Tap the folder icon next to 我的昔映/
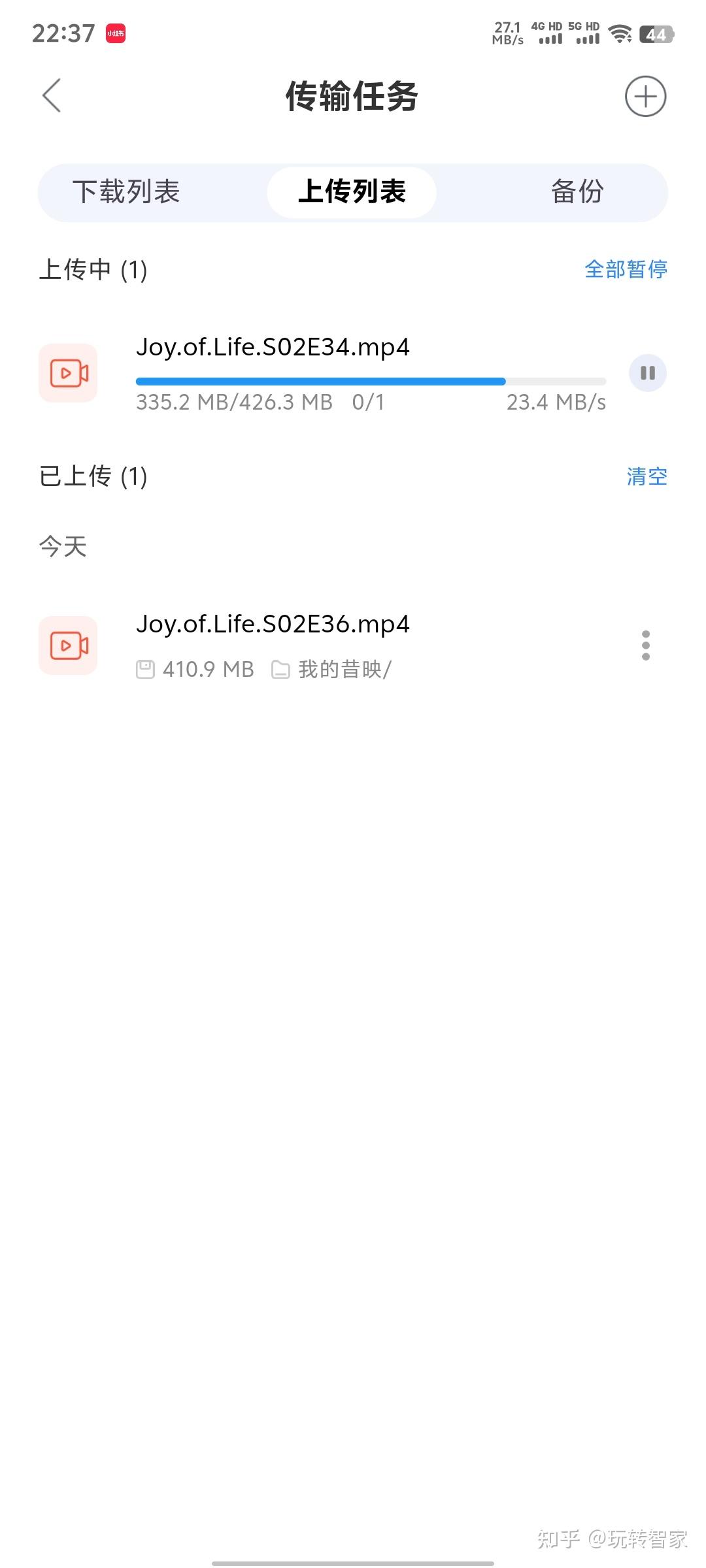The height and width of the screenshot is (1568, 706). (x=280, y=669)
